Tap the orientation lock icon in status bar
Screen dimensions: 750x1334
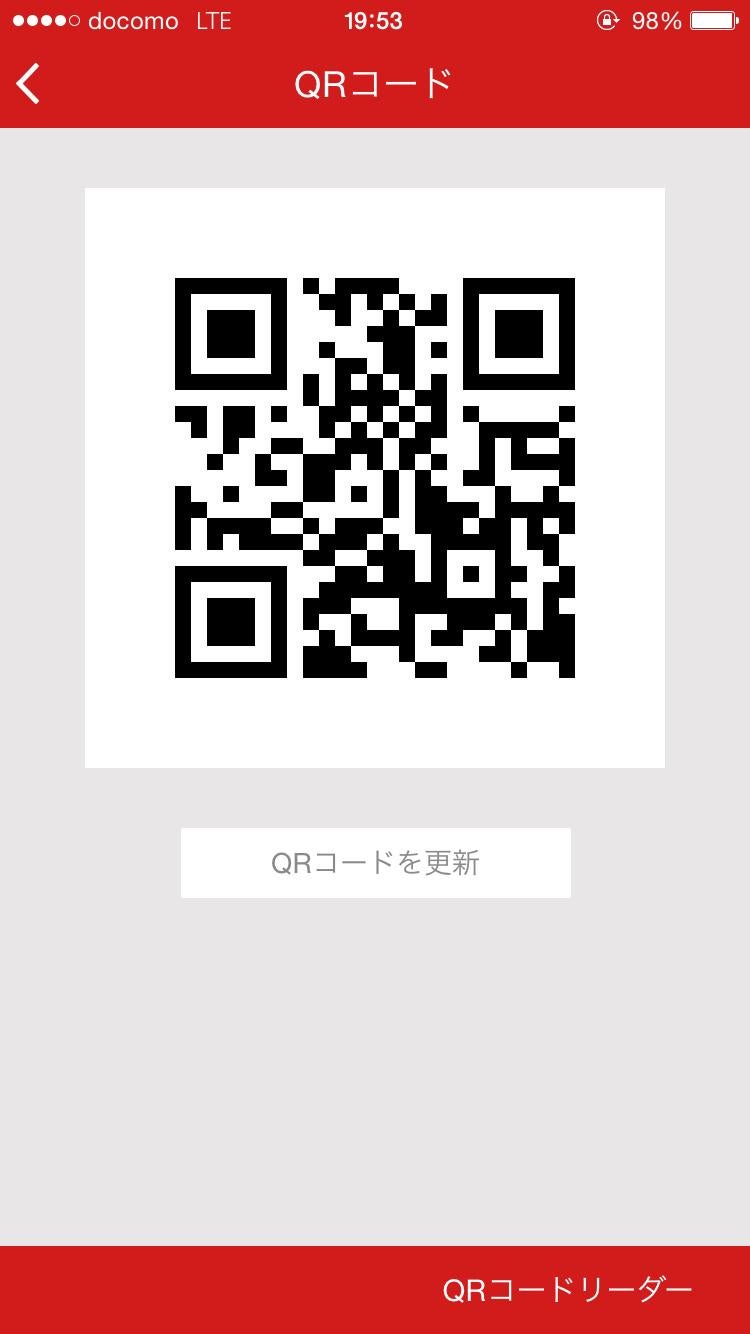click(608, 20)
